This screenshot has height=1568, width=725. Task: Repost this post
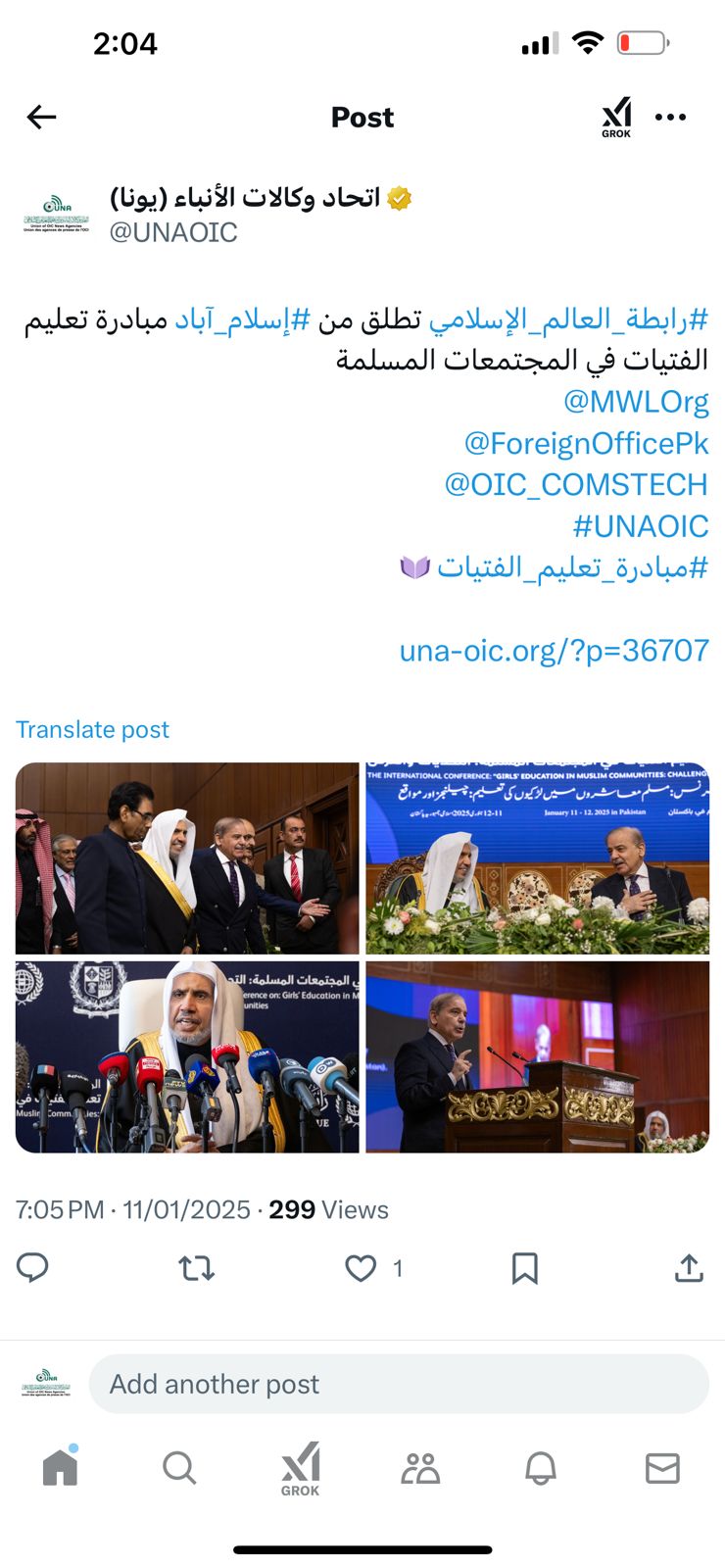pos(197,1268)
